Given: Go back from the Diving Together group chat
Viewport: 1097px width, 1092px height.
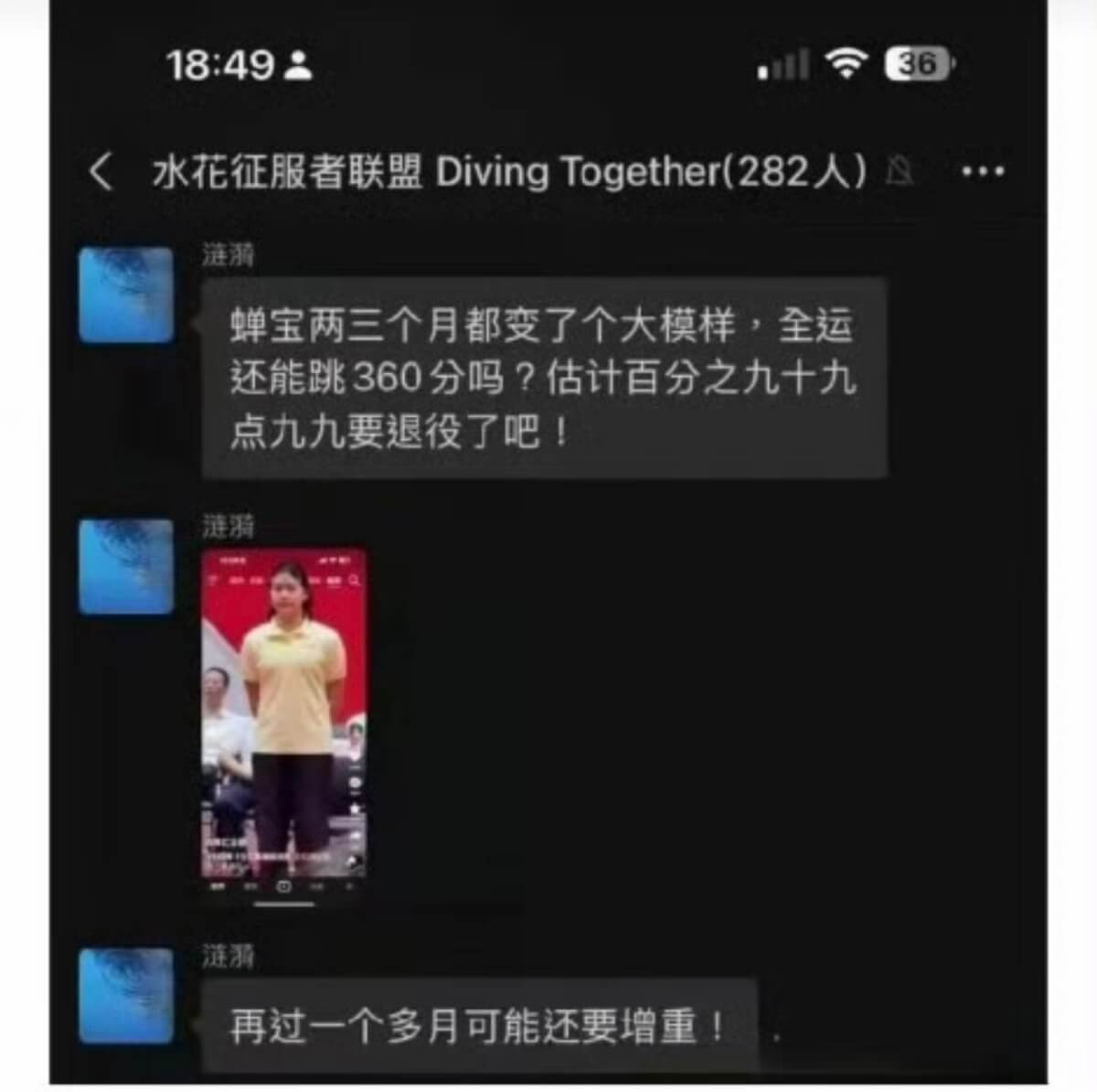Looking at the screenshot, I should point(101,171).
